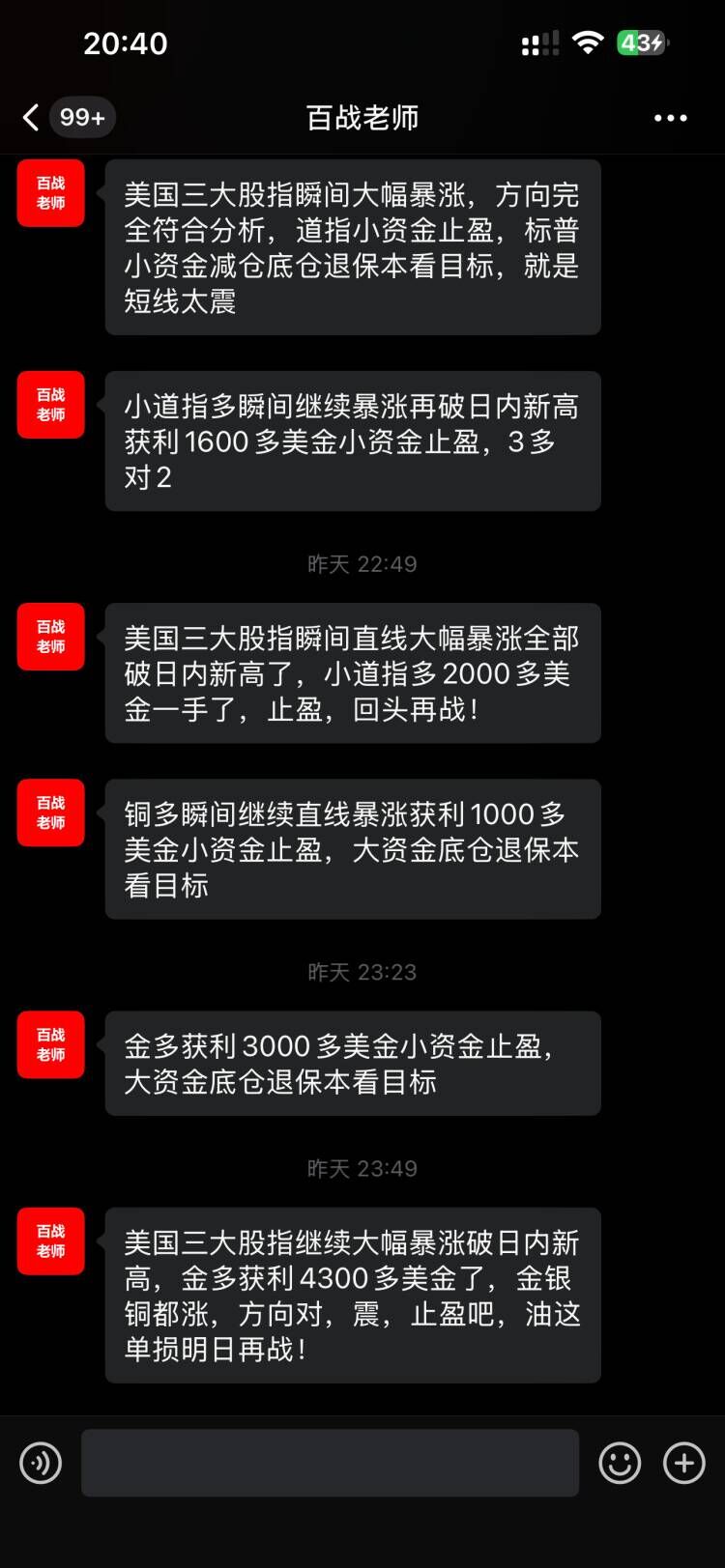The height and width of the screenshot is (1568, 725).
Task: Tap the 金多获利 3000 message bubble
Action: [x=352, y=1063]
